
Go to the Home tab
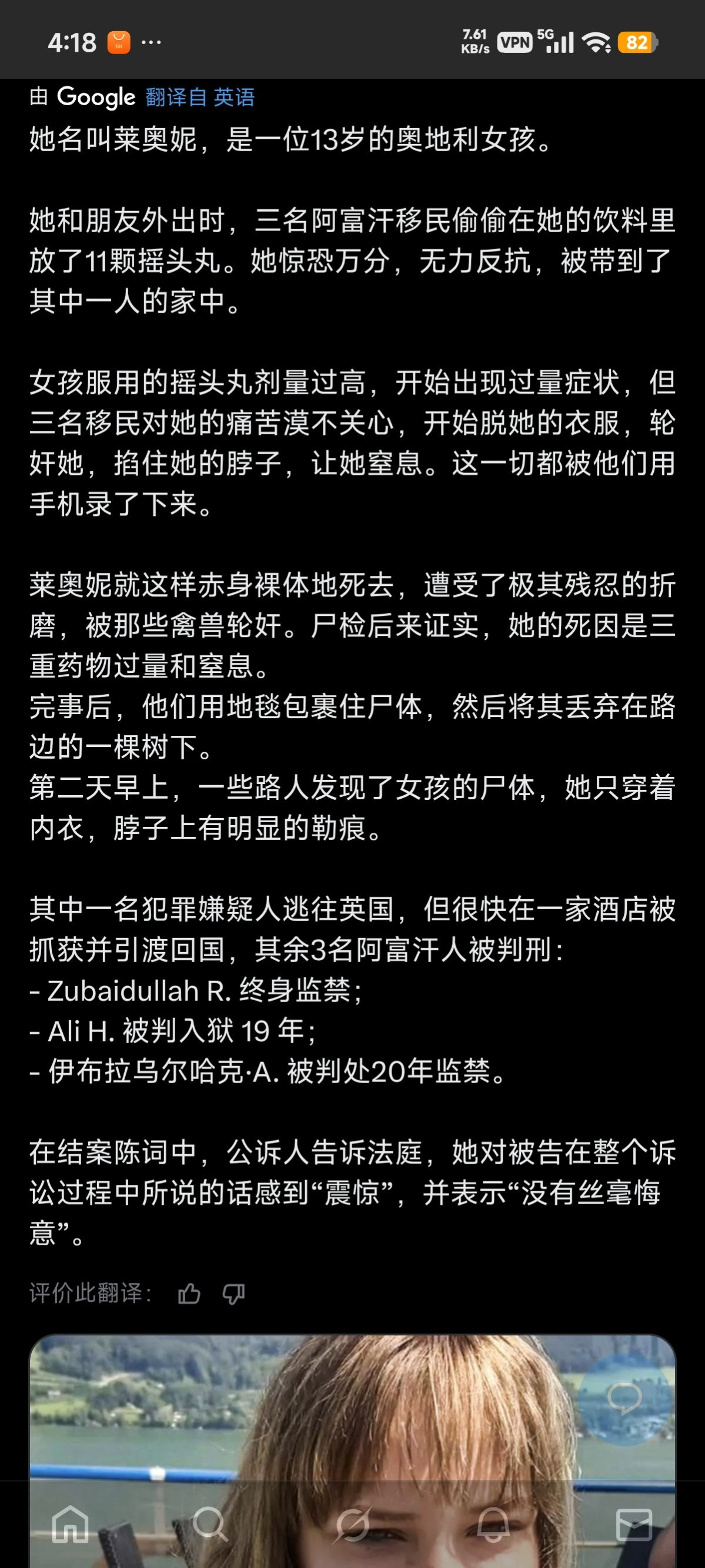71,1524
